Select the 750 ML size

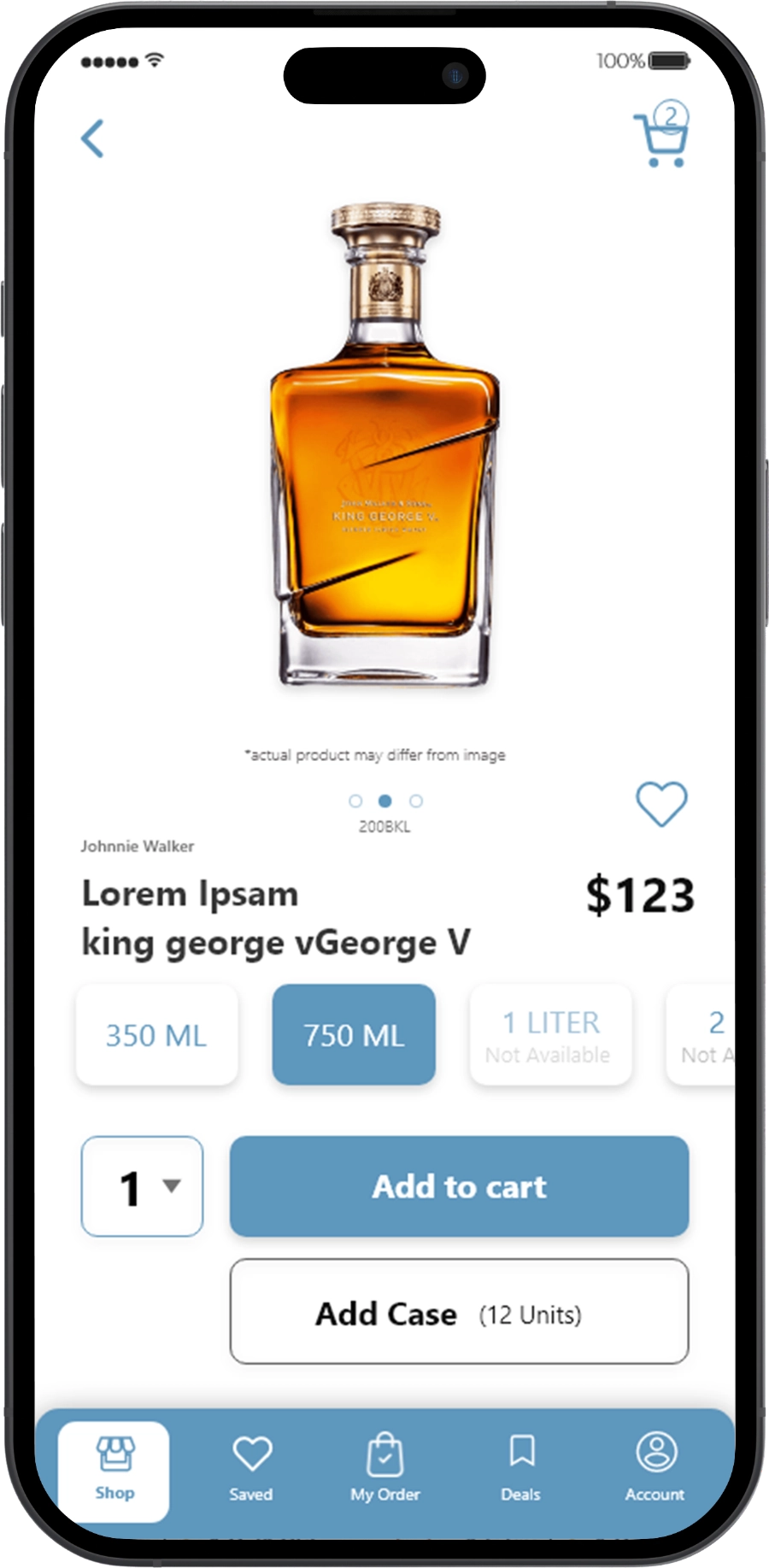pyautogui.click(x=354, y=1035)
